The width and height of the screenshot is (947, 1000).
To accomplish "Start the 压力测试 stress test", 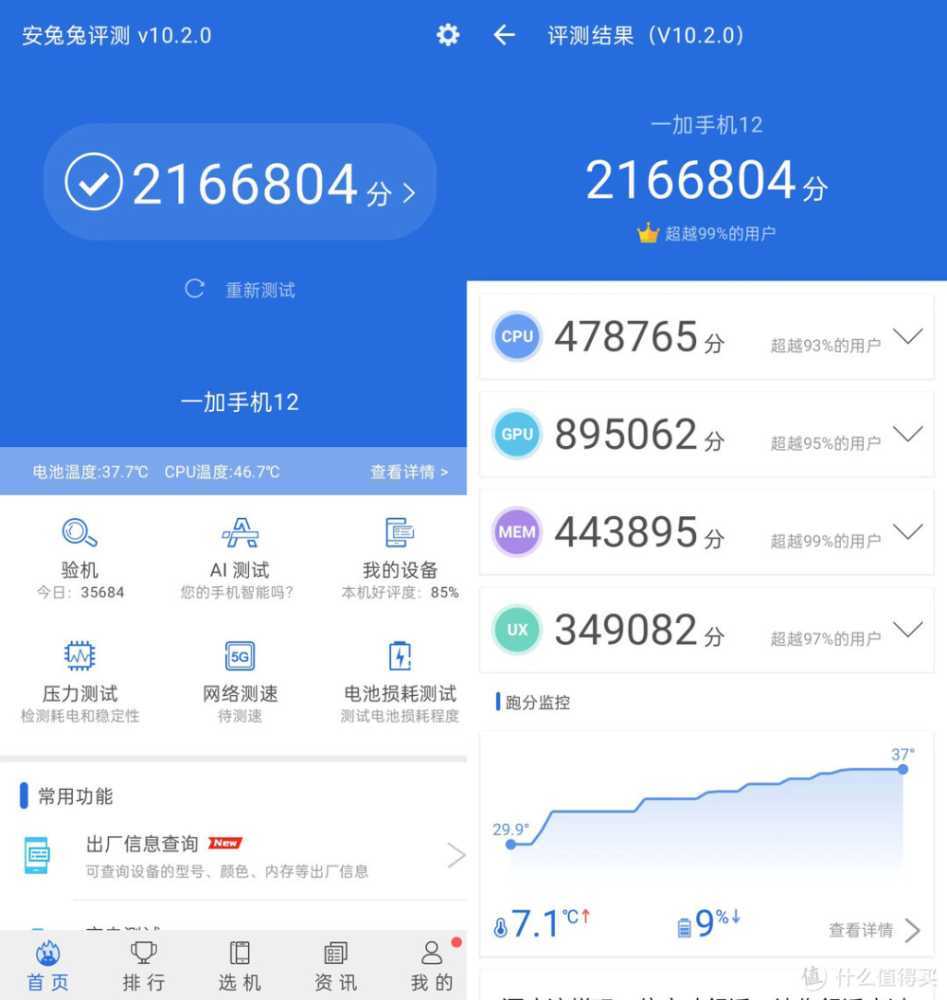I will (79, 672).
